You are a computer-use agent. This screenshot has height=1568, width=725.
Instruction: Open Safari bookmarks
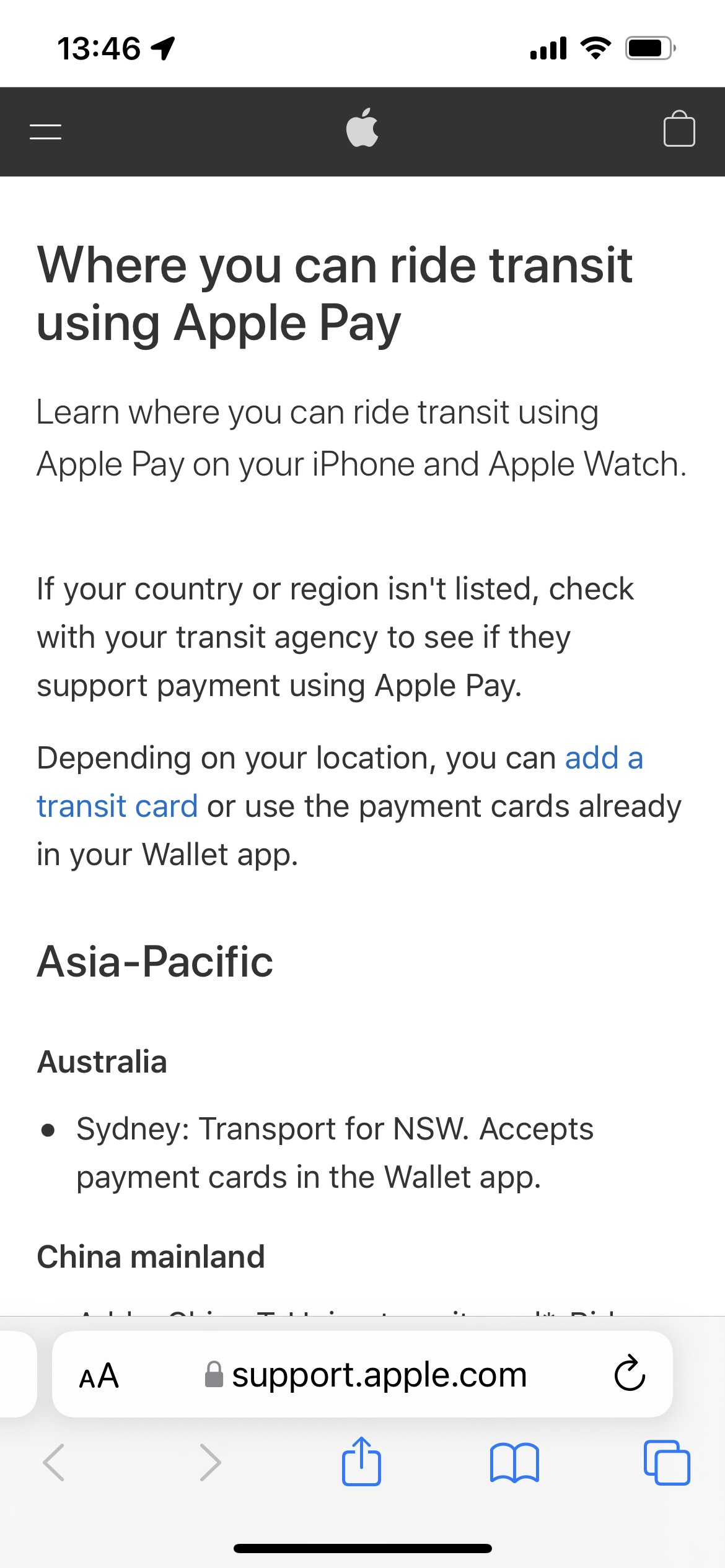click(514, 1463)
